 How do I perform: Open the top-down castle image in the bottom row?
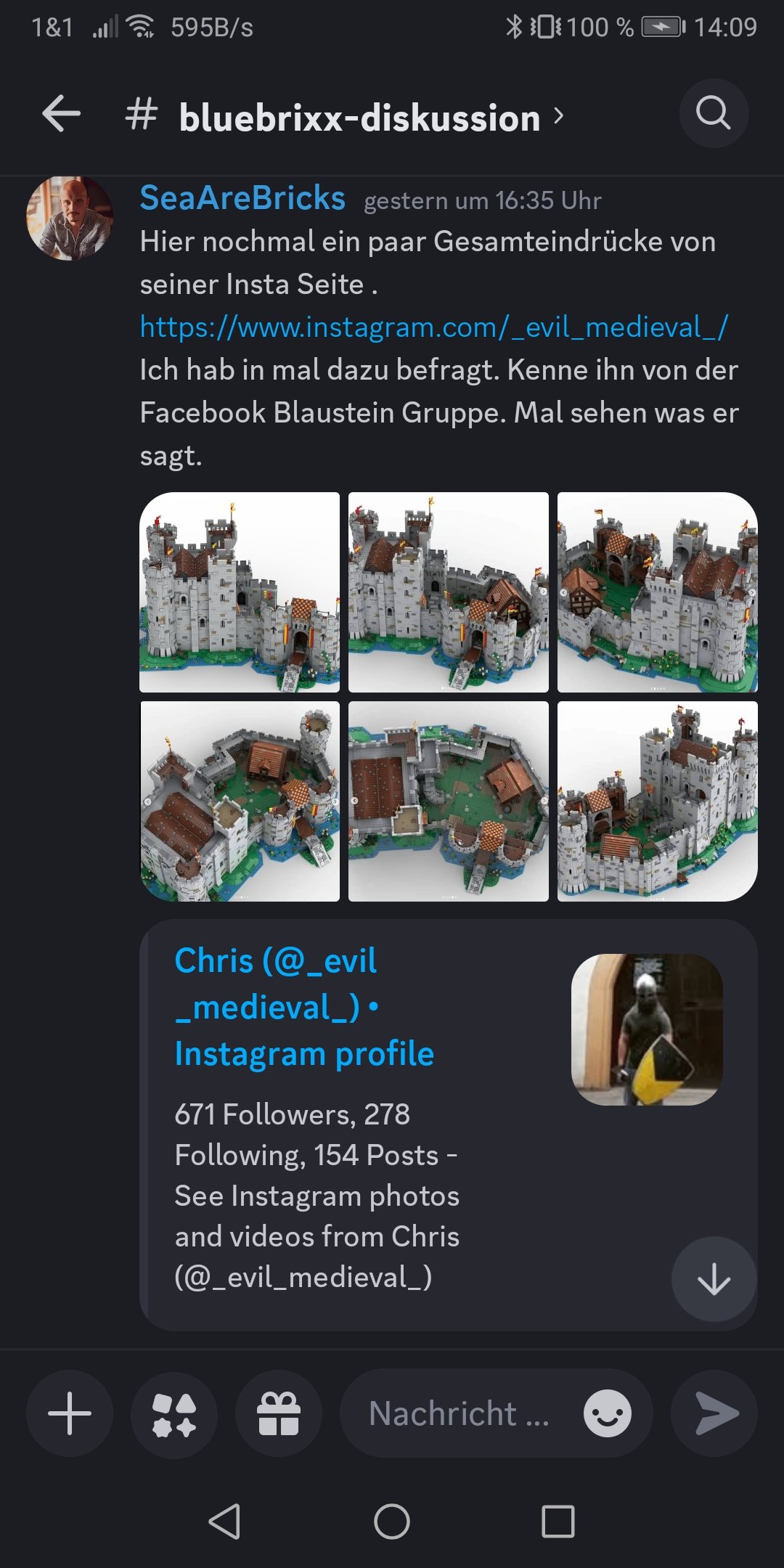pos(448,801)
